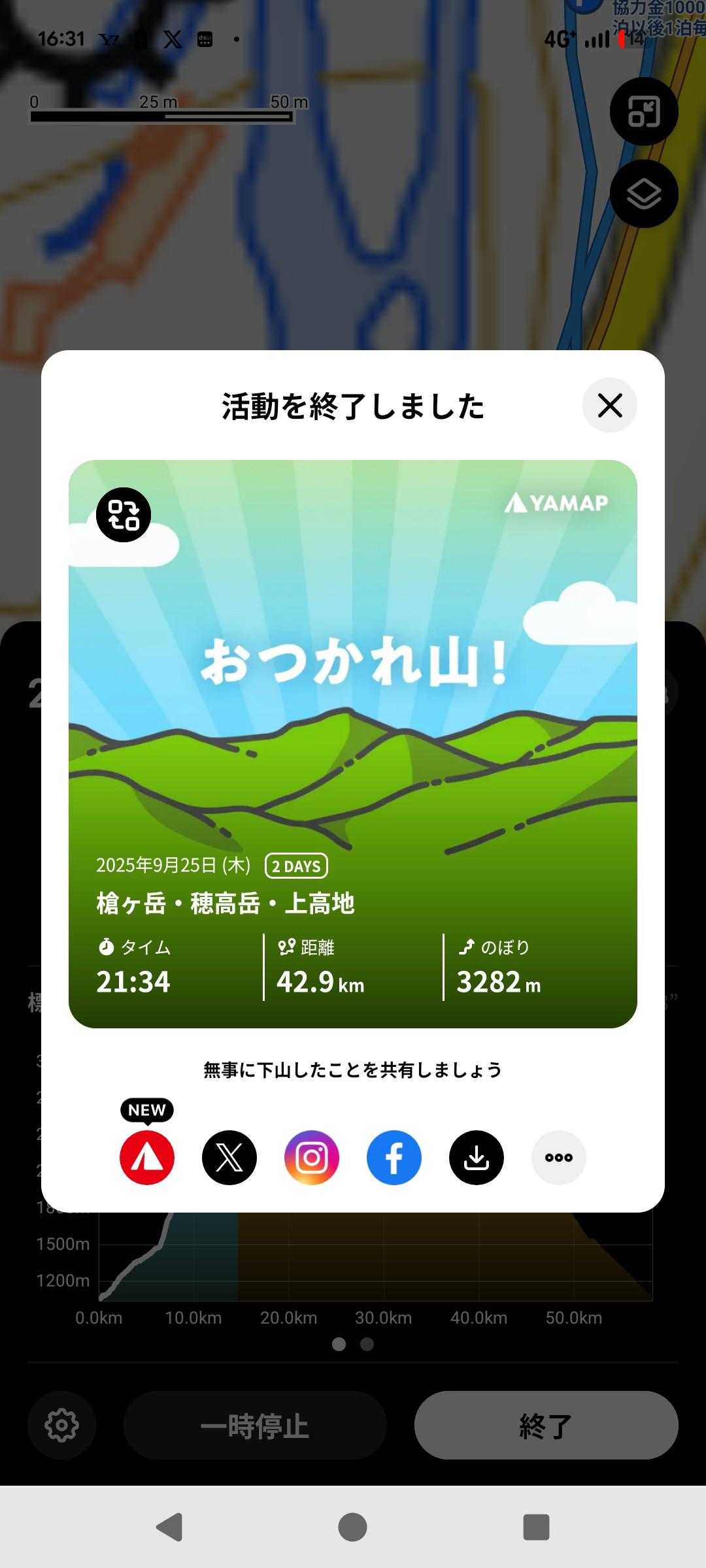Go to the home screen
Screen dimensions: 706x1568
pyautogui.click(x=353, y=1527)
